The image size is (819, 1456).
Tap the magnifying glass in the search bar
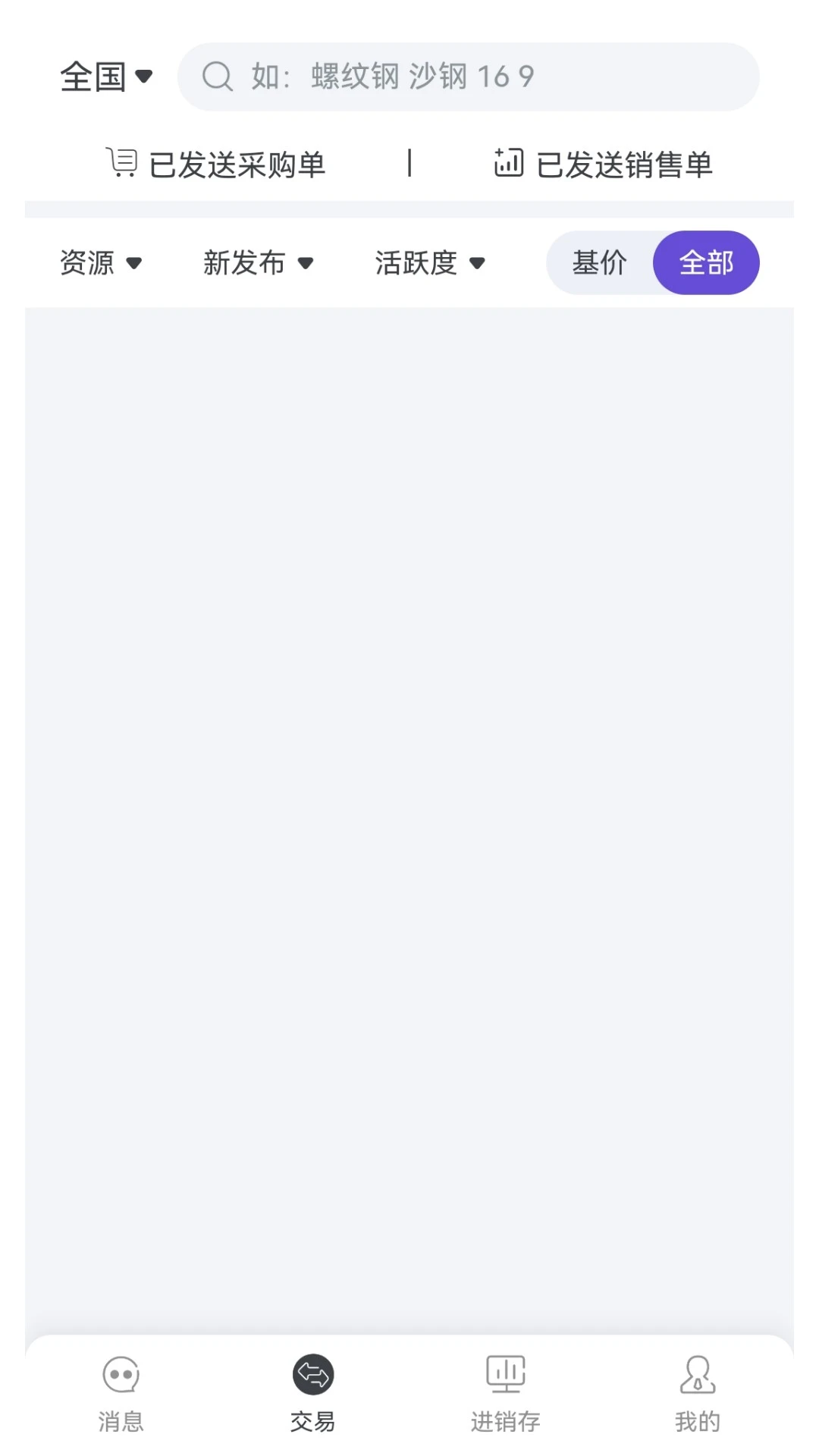point(217,77)
